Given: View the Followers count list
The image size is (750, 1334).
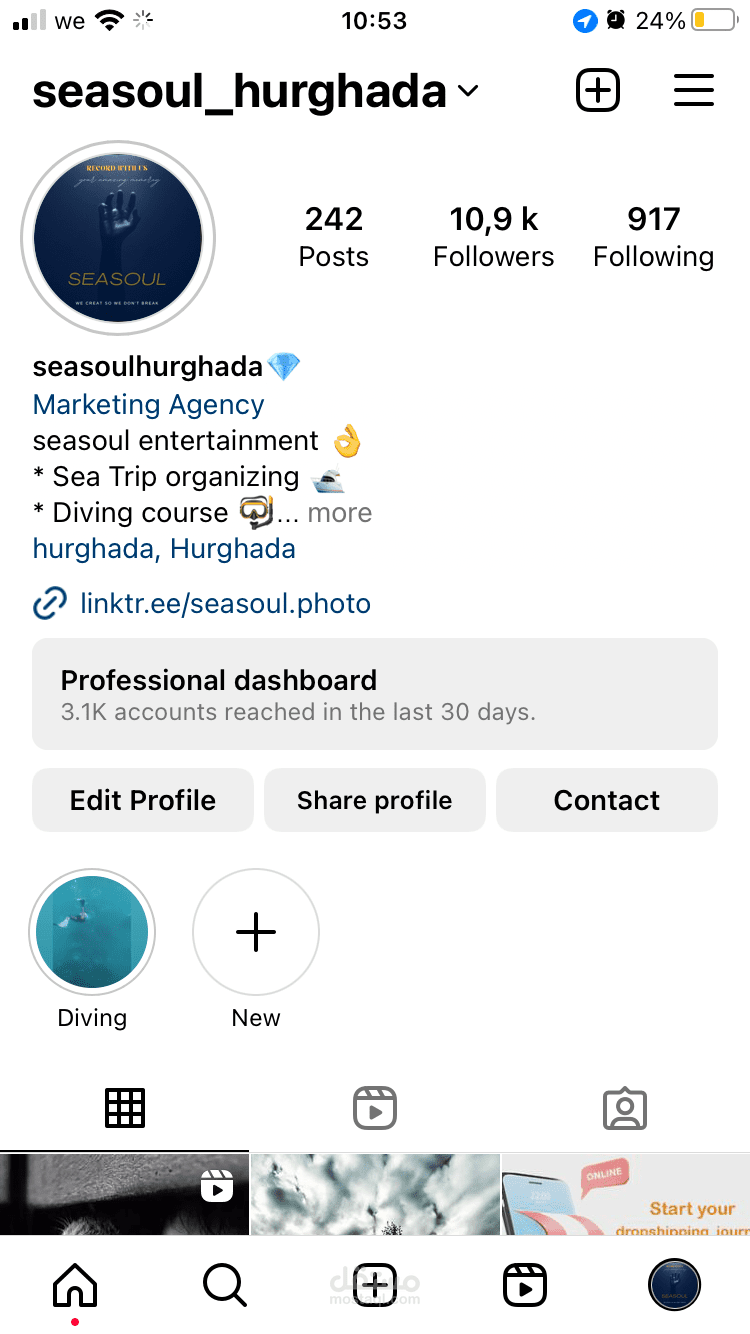Looking at the screenshot, I should point(493,234).
